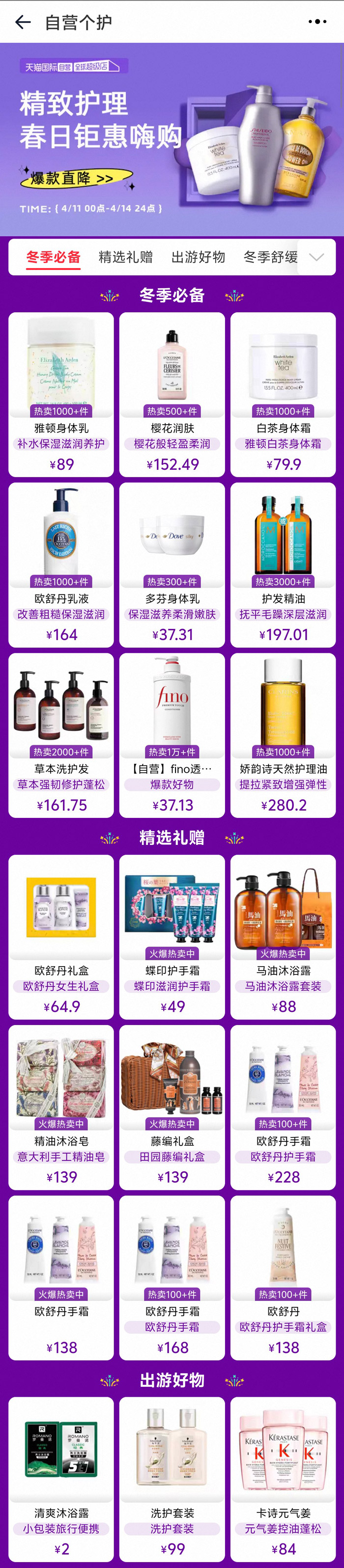This screenshot has width=344, height=1568.
Task: Open the 樱花润肤 ¥152.49 product
Action: click(172, 393)
